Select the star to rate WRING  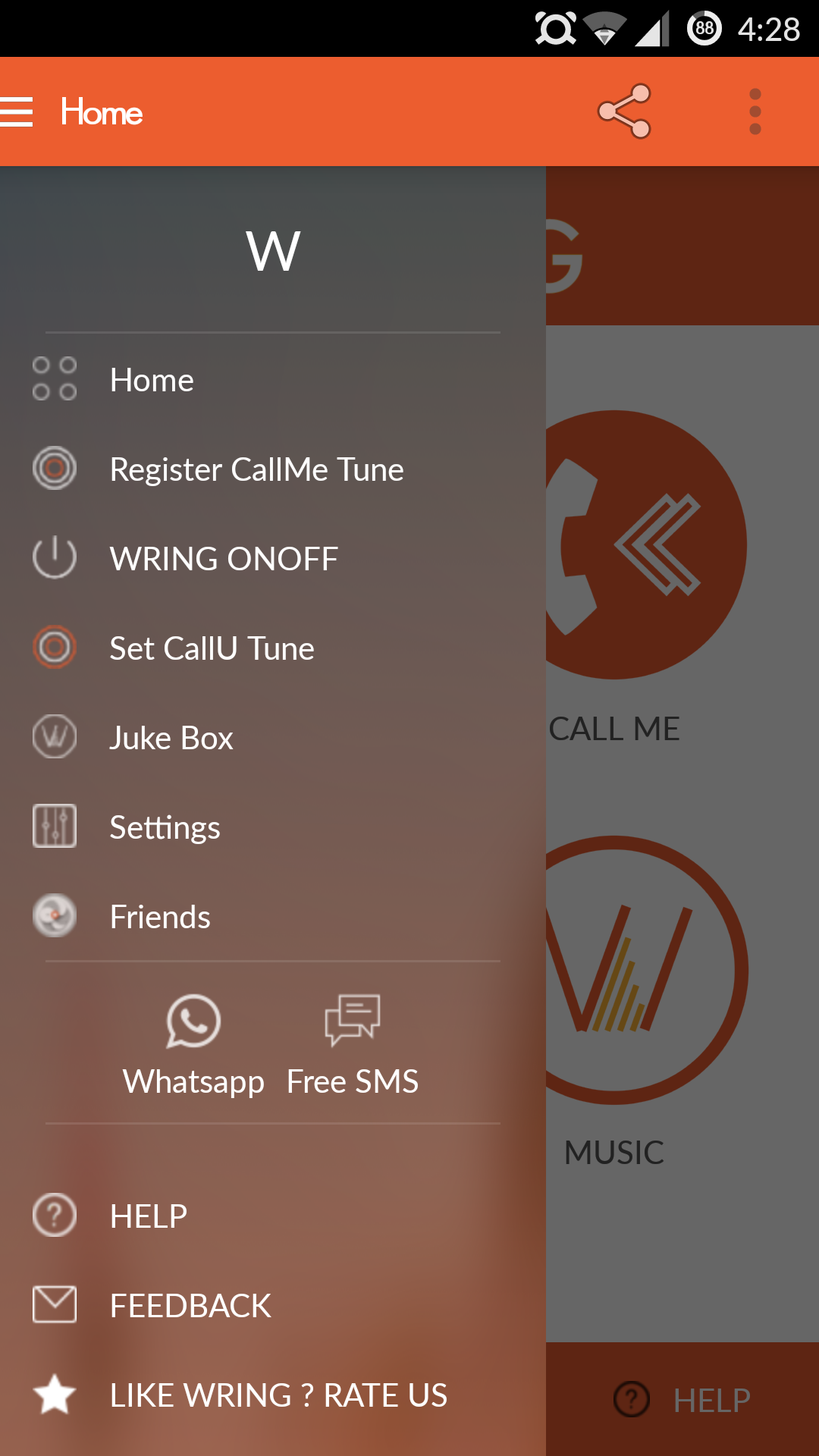[x=54, y=1394]
